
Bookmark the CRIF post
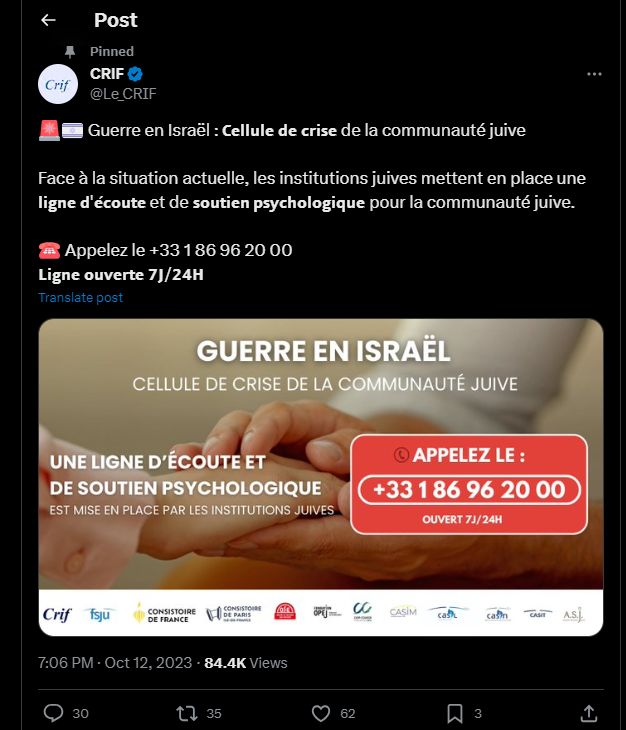(455, 713)
